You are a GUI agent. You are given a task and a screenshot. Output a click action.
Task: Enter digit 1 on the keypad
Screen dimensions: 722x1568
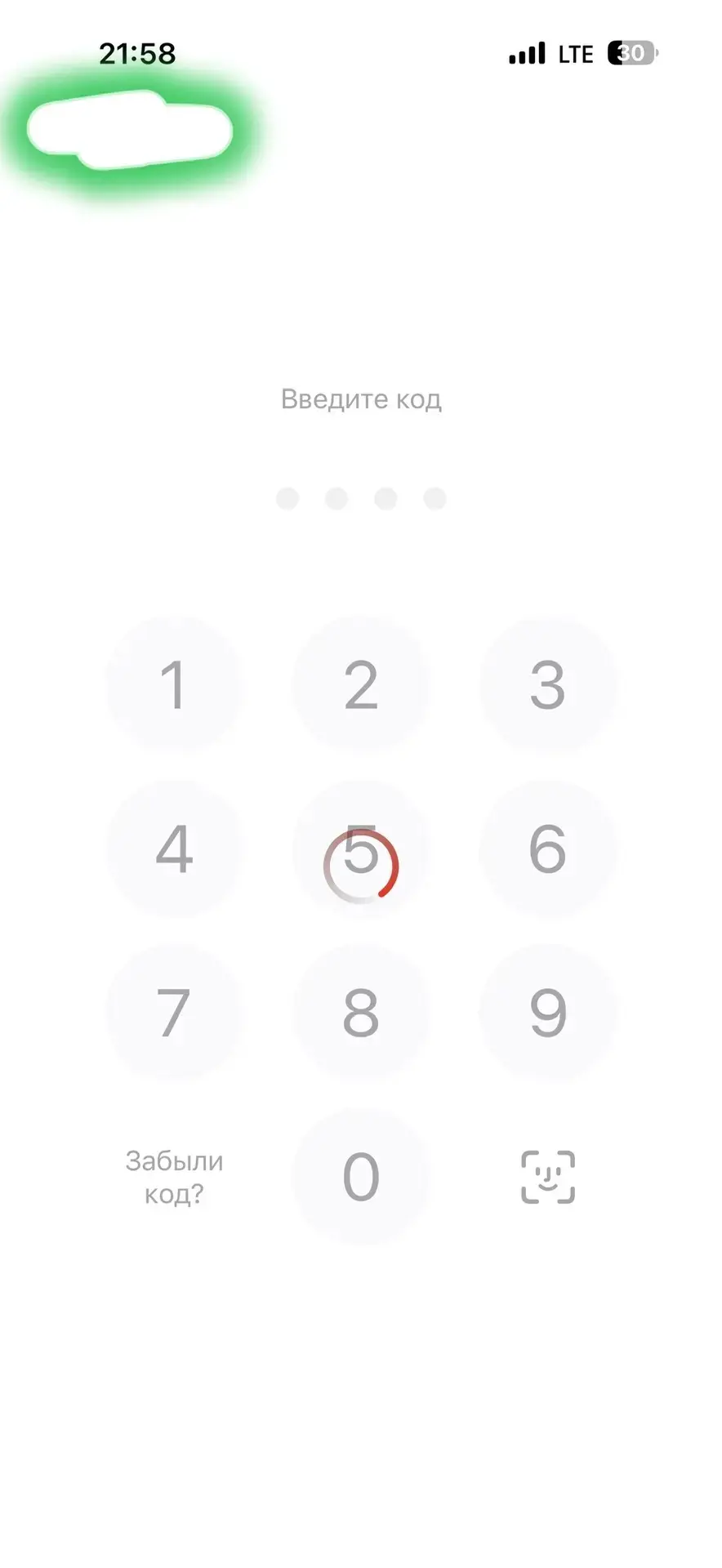coord(174,684)
